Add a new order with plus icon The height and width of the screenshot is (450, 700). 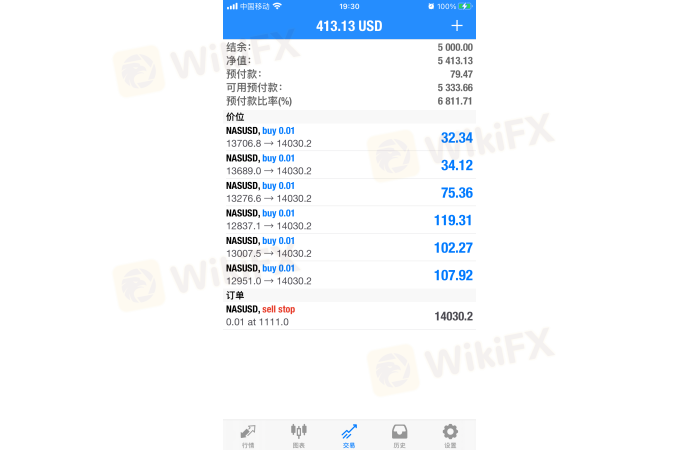coord(457,25)
